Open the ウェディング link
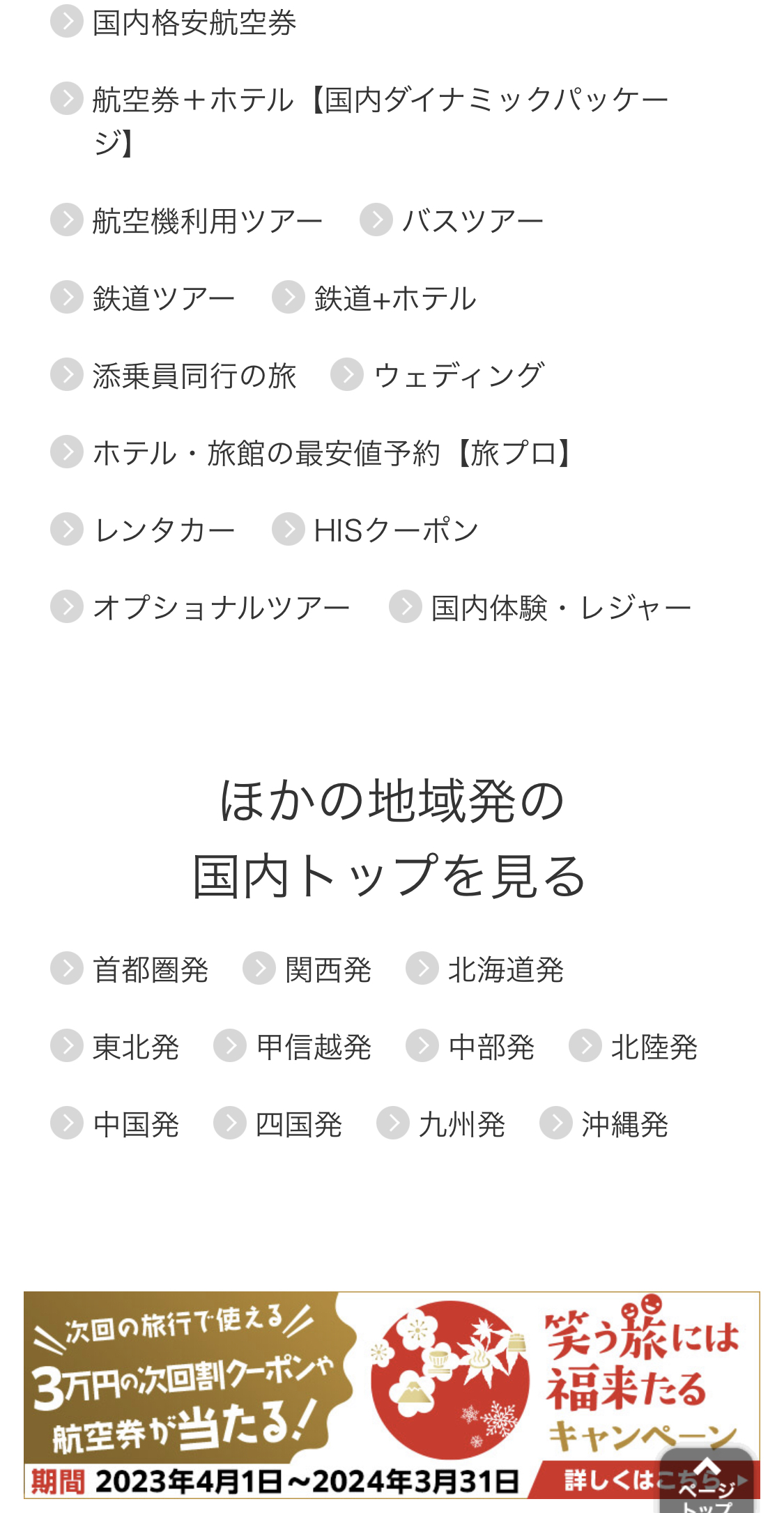784x1513 pixels. tap(458, 376)
